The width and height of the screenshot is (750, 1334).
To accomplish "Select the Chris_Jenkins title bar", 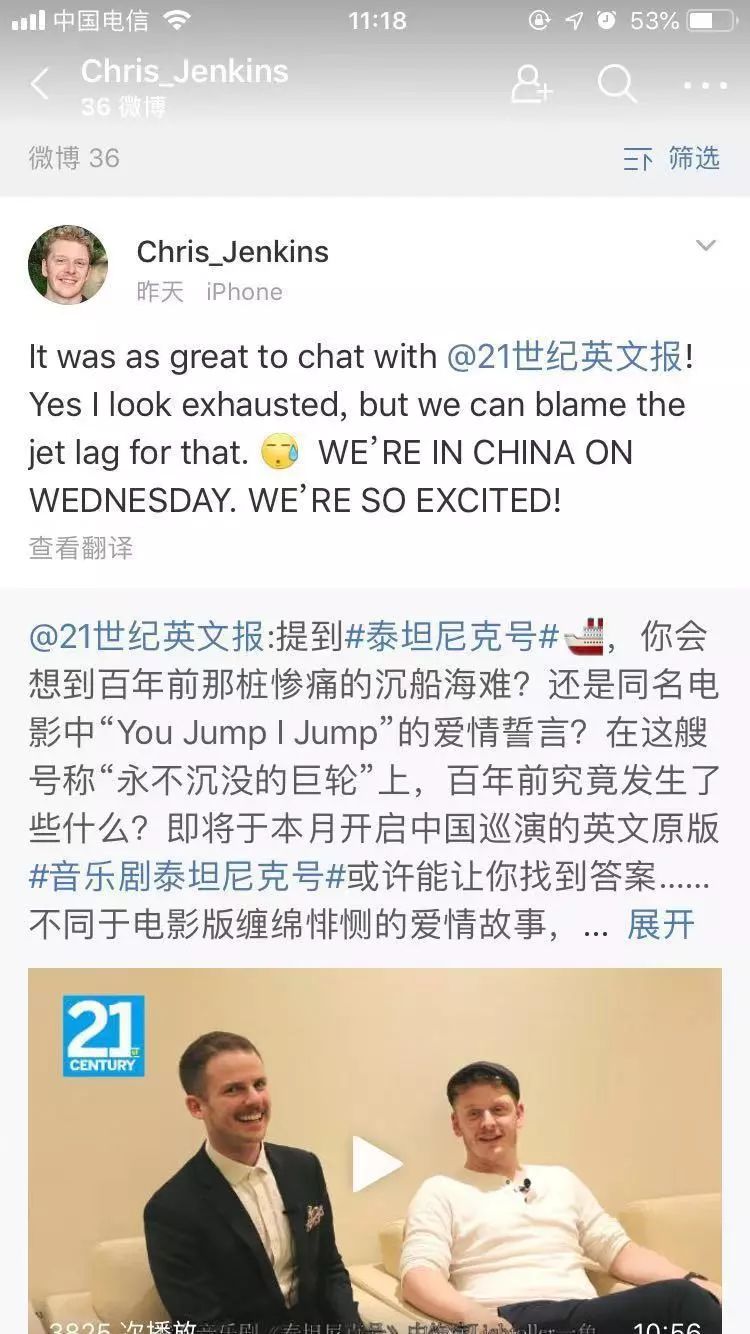I will [x=185, y=72].
